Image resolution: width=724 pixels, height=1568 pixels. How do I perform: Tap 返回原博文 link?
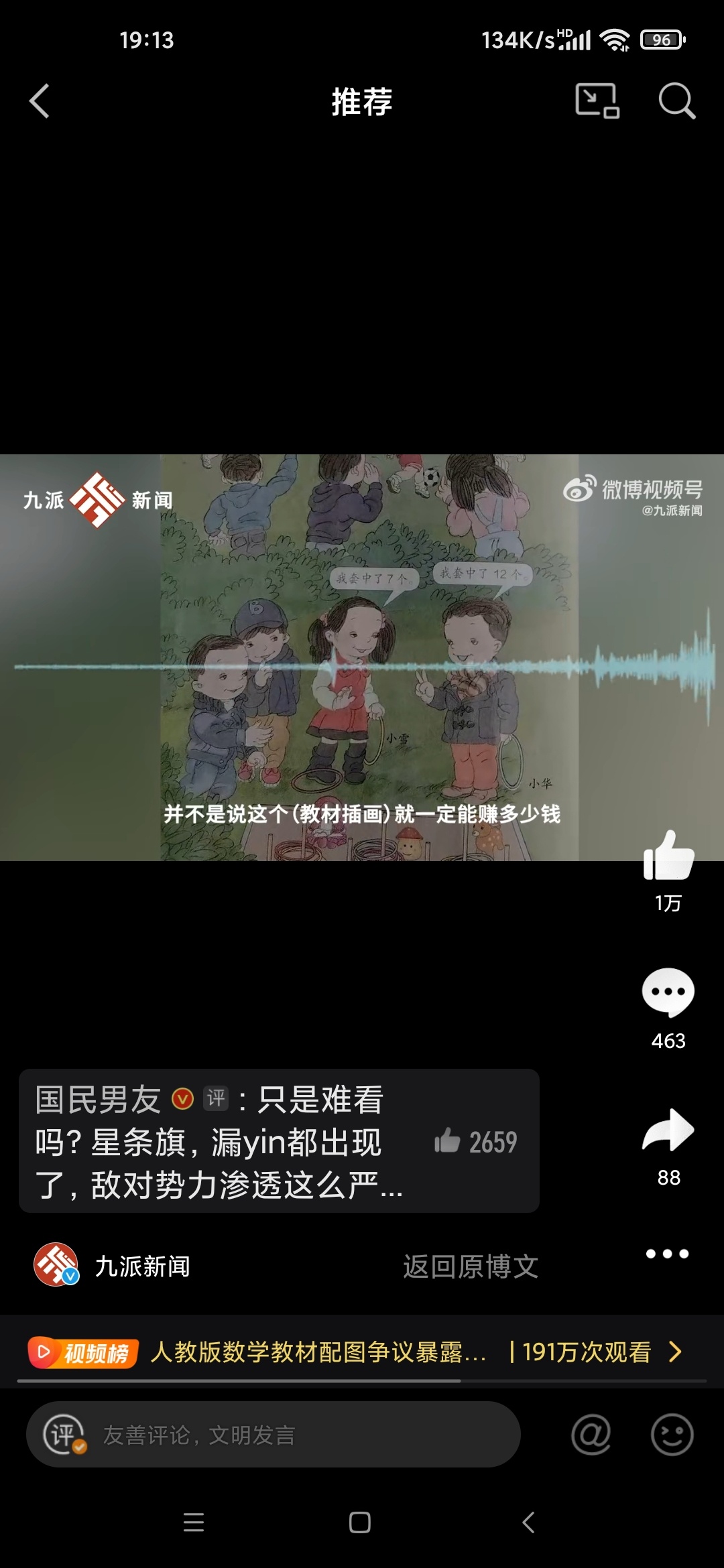[x=471, y=1266]
